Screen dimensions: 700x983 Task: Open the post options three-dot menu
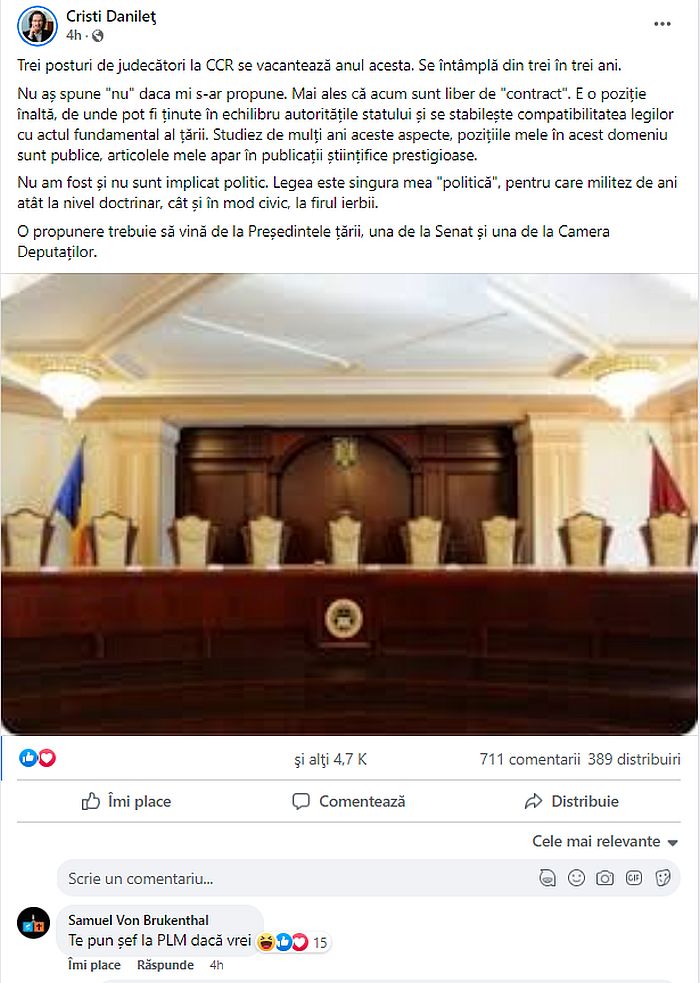pyautogui.click(x=662, y=23)
